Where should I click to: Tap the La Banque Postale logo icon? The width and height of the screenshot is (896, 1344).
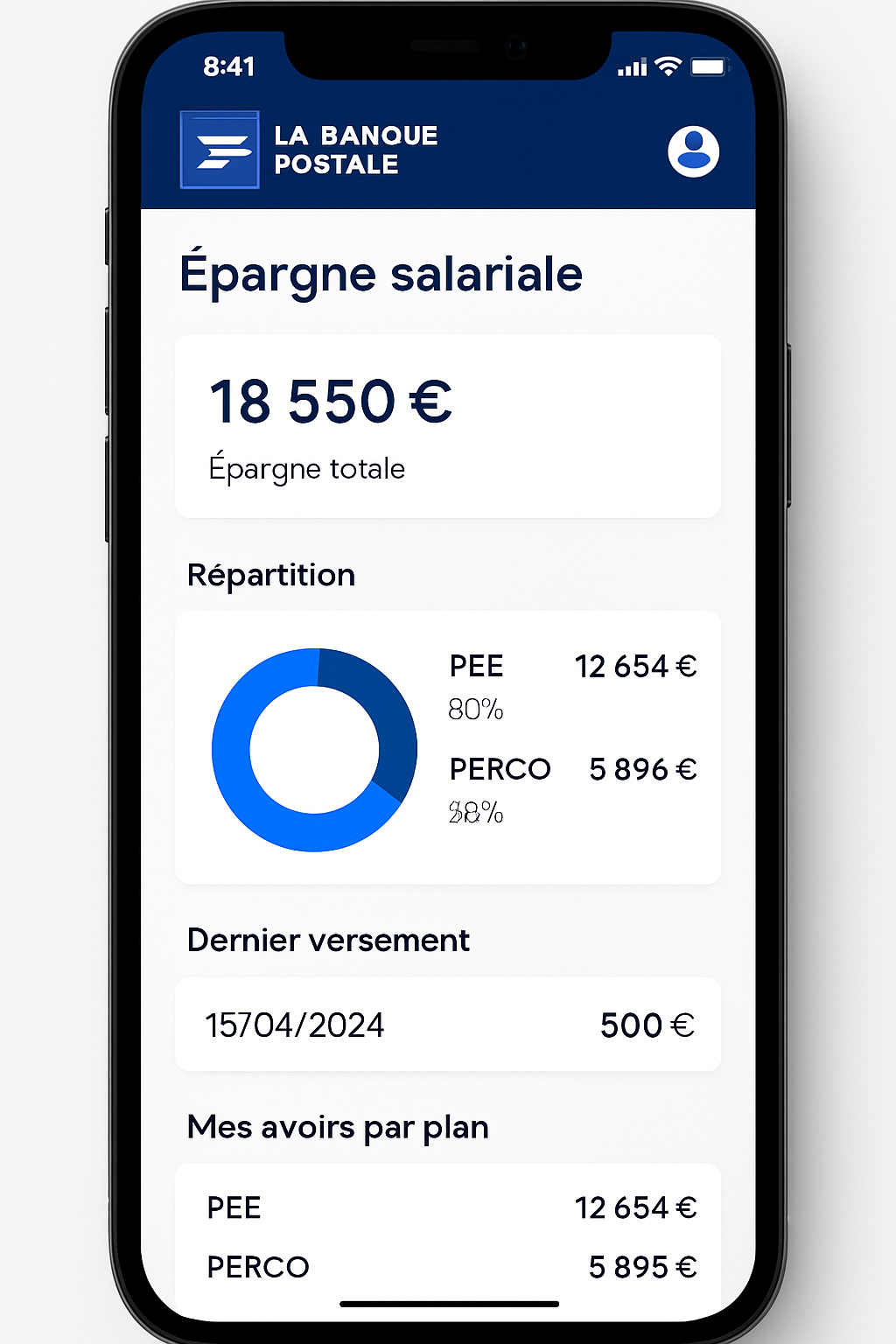[x=220, y=149]
